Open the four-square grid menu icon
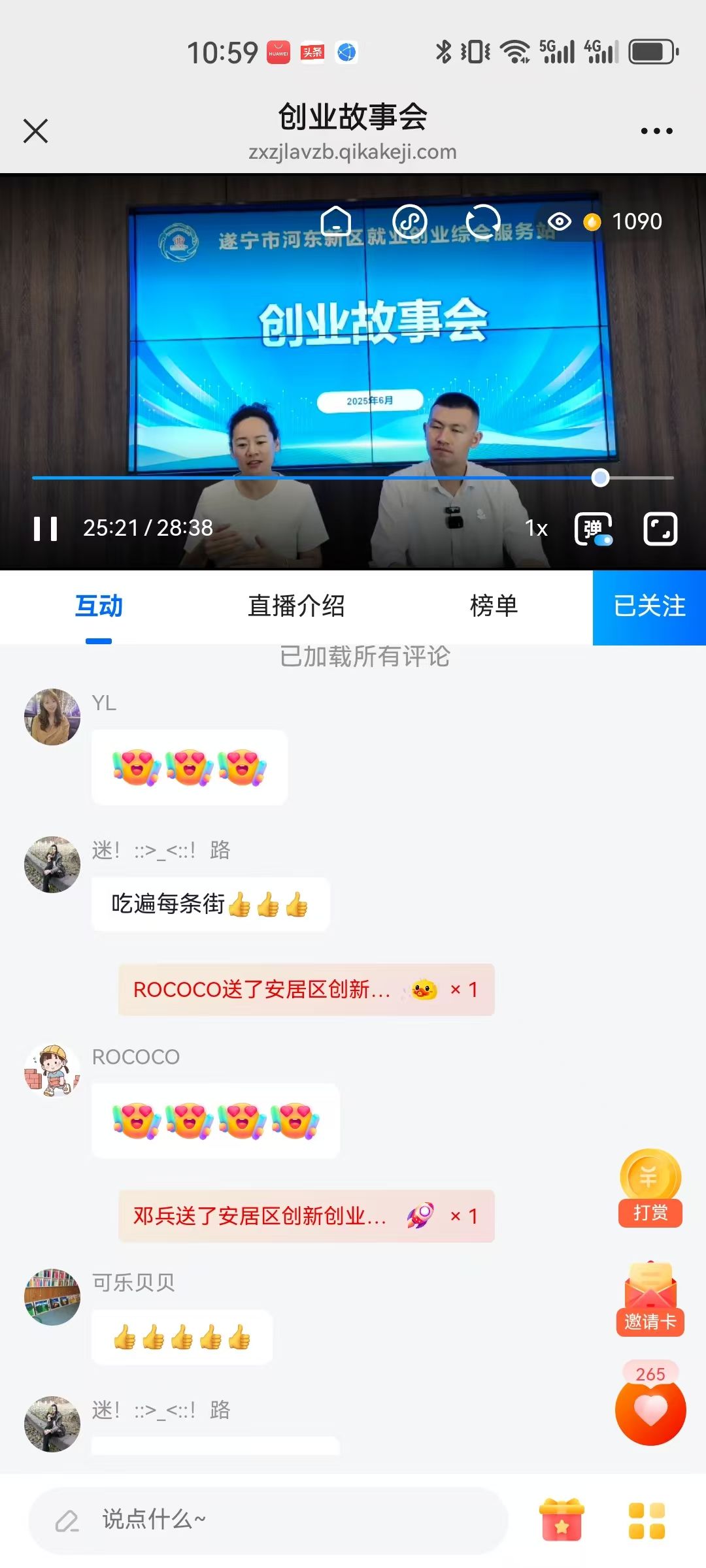The image size is (706, 1568). click(647, 1520)
